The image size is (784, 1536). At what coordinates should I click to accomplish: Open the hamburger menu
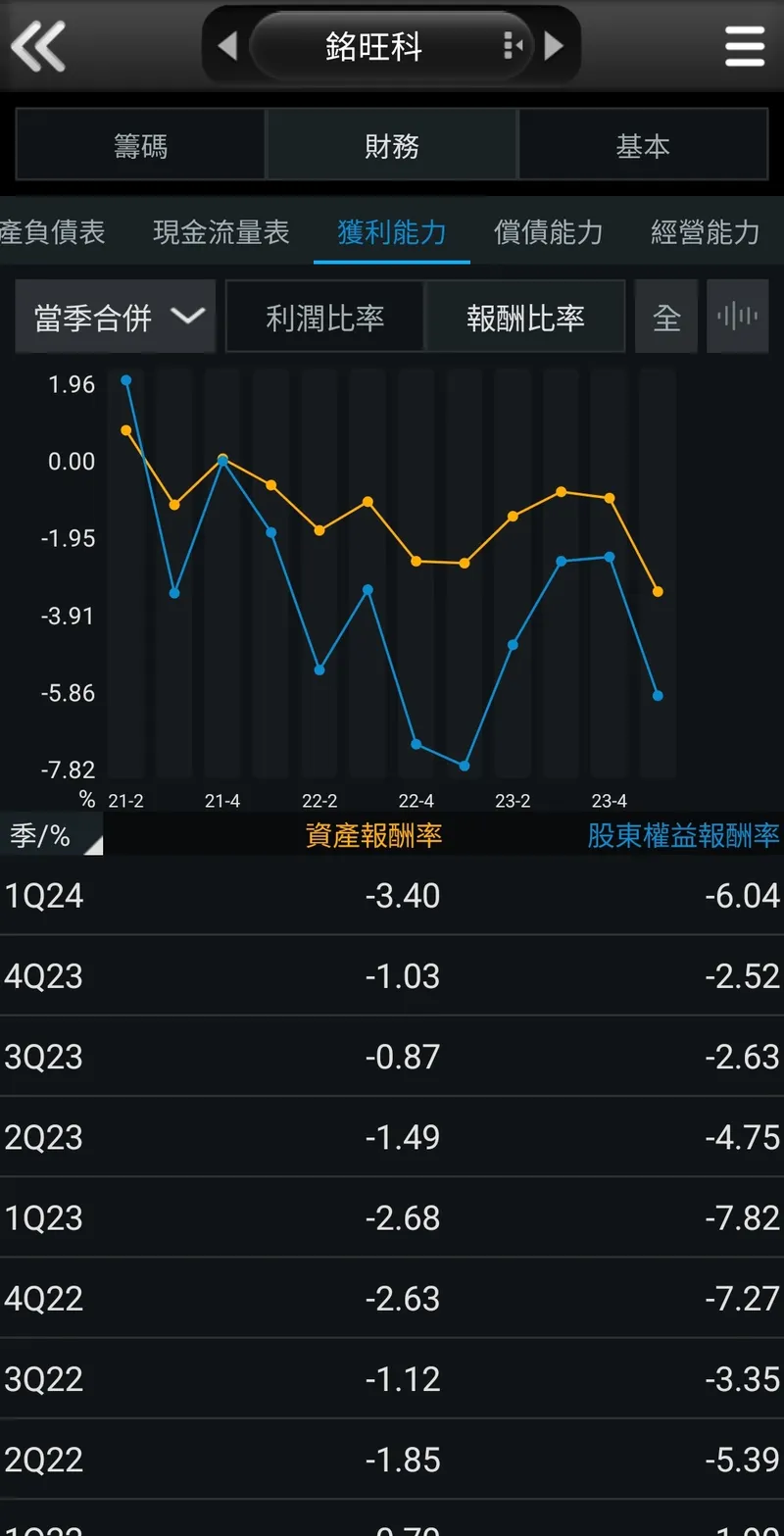[744, 46]
